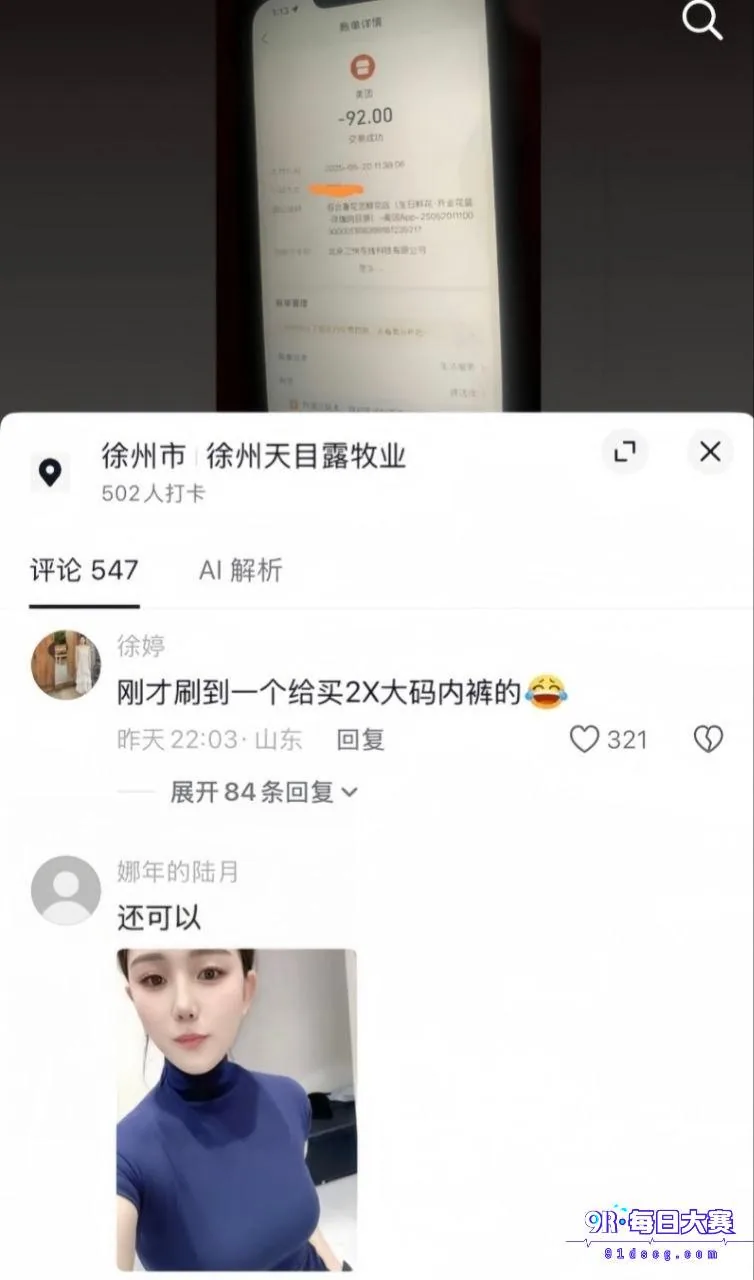Screen dimensions: 754x1280
Task: Expand 84 replies under 徐婷's comment
Action: coord(264,792)
